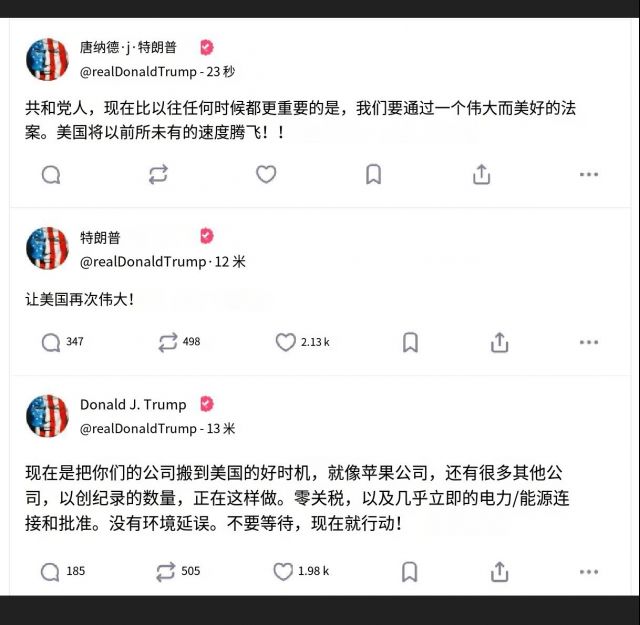Like the 让美国再次伟大 post
The width and height of the screenshot is (640, 625).
point(286,342)
